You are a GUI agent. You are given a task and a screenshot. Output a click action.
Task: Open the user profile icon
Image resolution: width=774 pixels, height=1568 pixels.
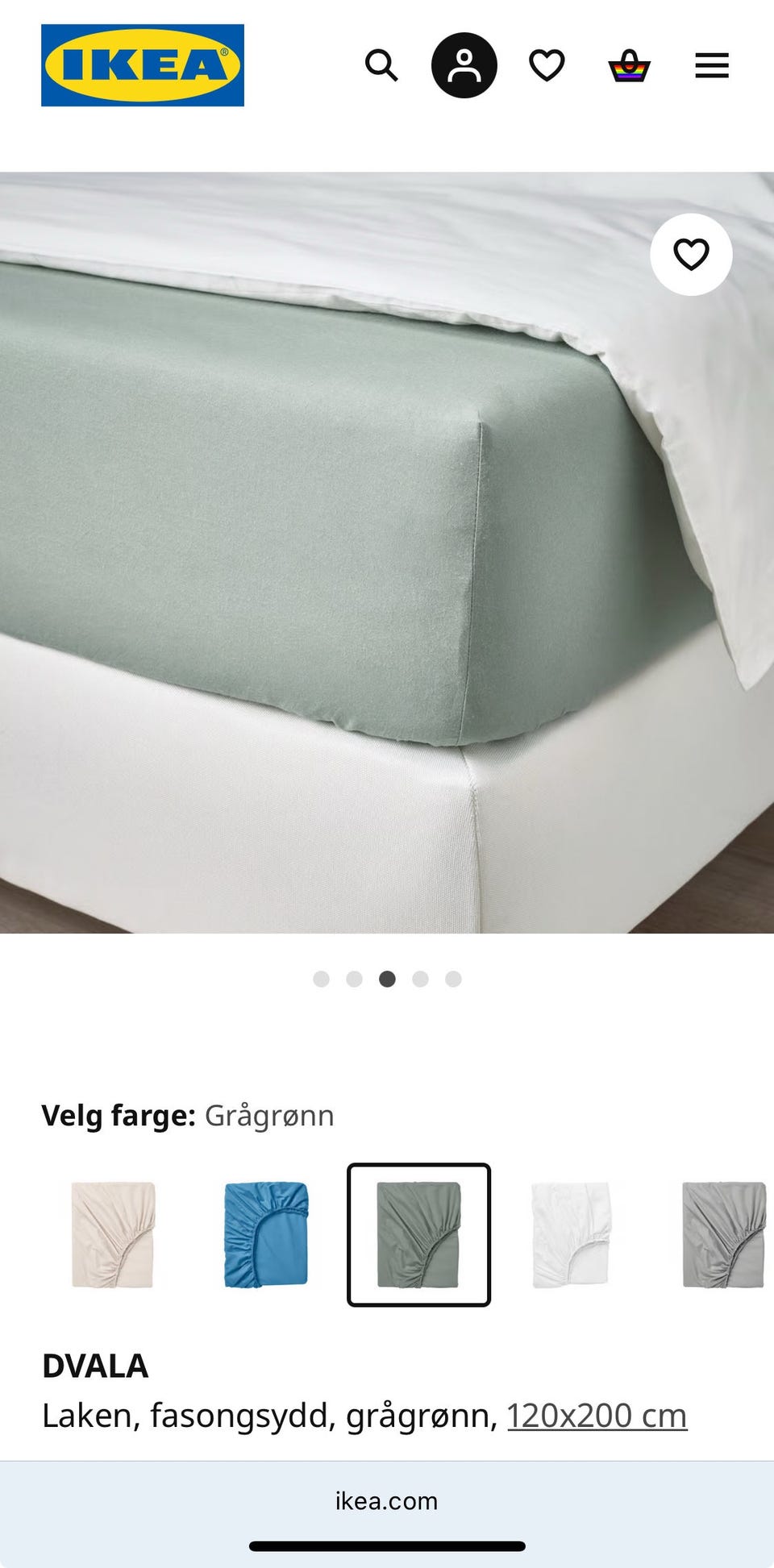click(464, 65)
